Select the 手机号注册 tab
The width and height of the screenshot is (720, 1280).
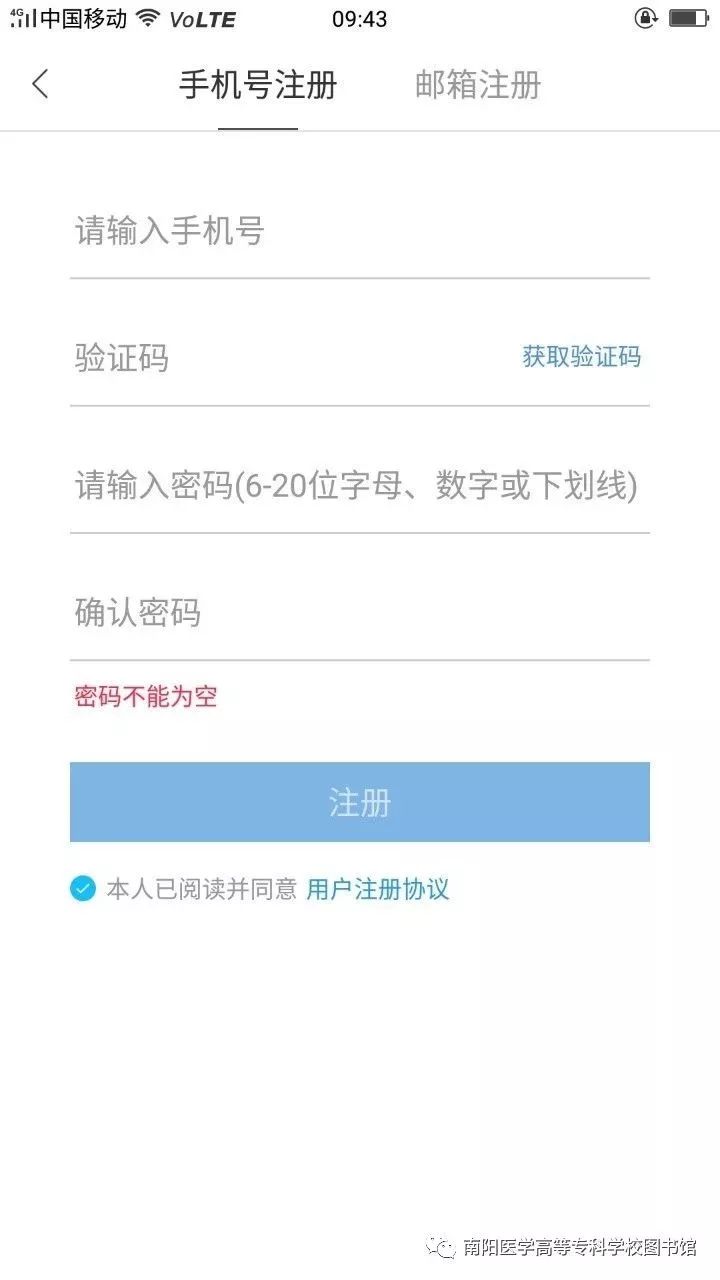[257, 85]
